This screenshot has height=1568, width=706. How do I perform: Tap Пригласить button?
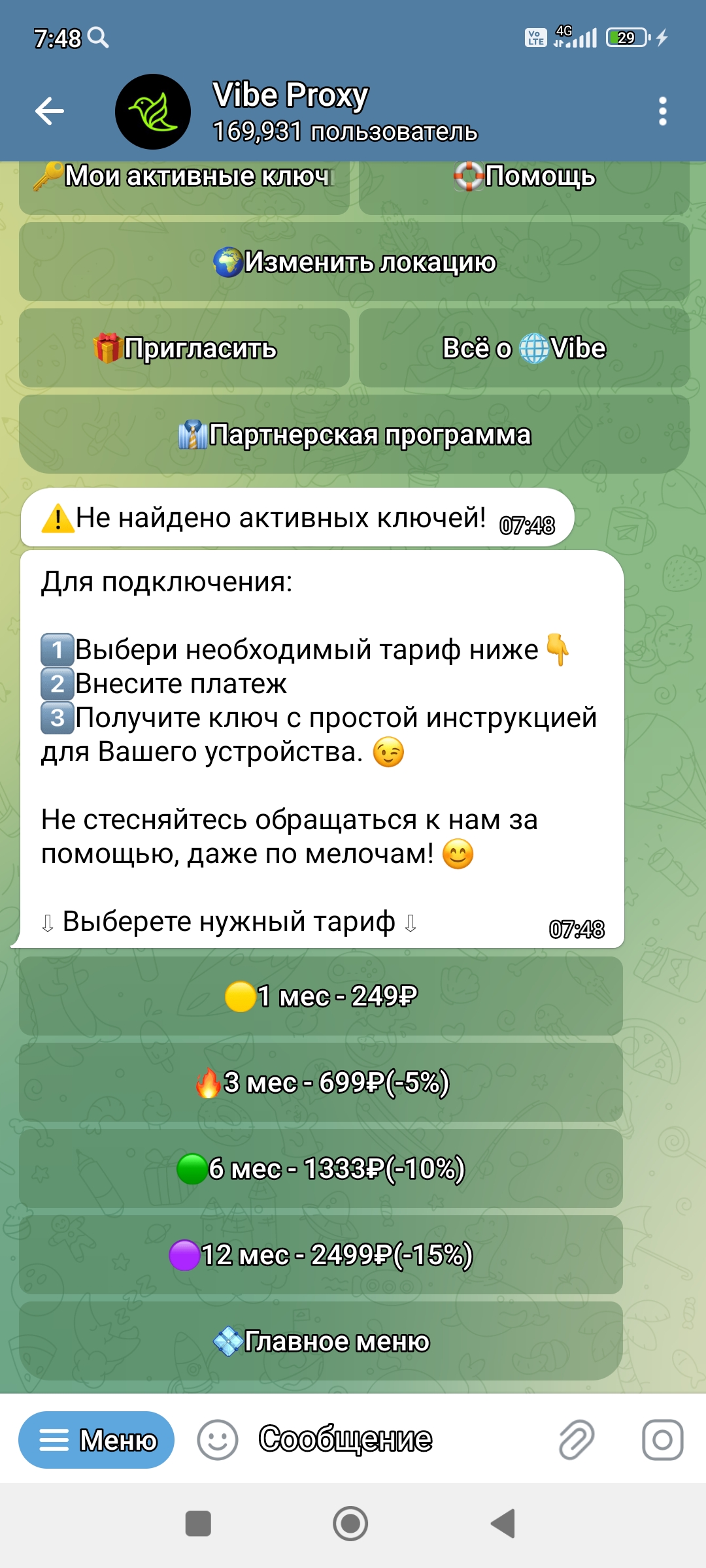(184, 348)
